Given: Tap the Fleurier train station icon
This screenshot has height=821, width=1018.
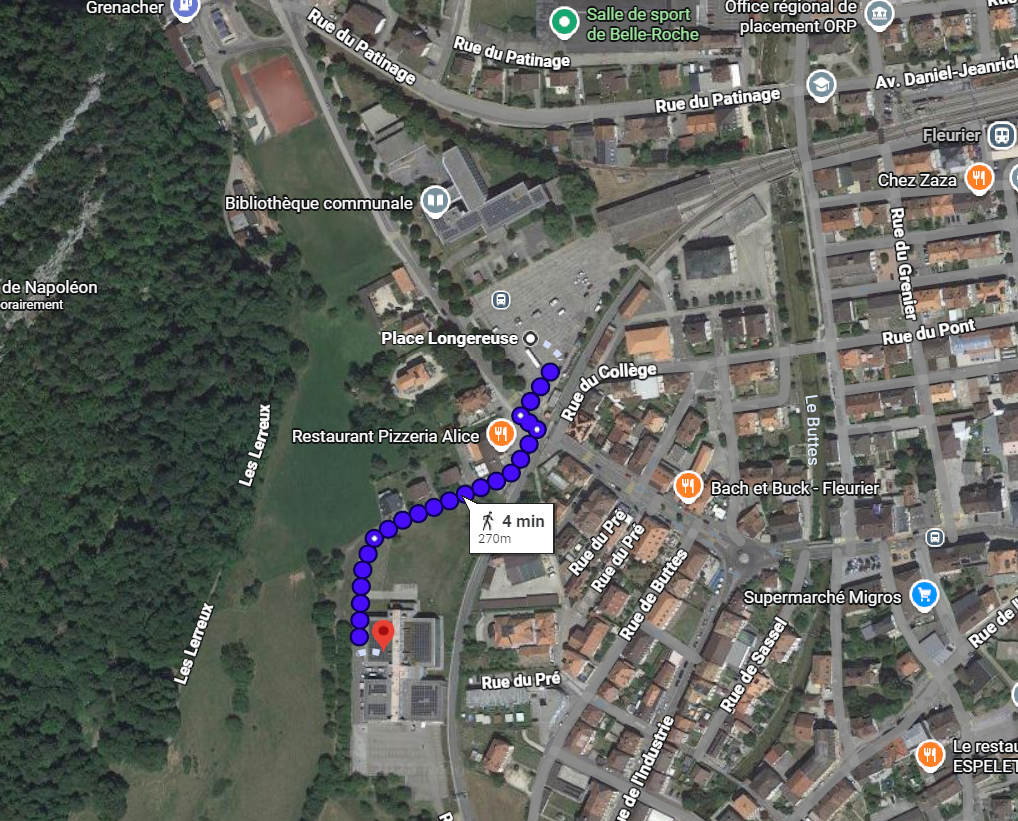Looking at the screenshot, I should (x=1000, y=135).
